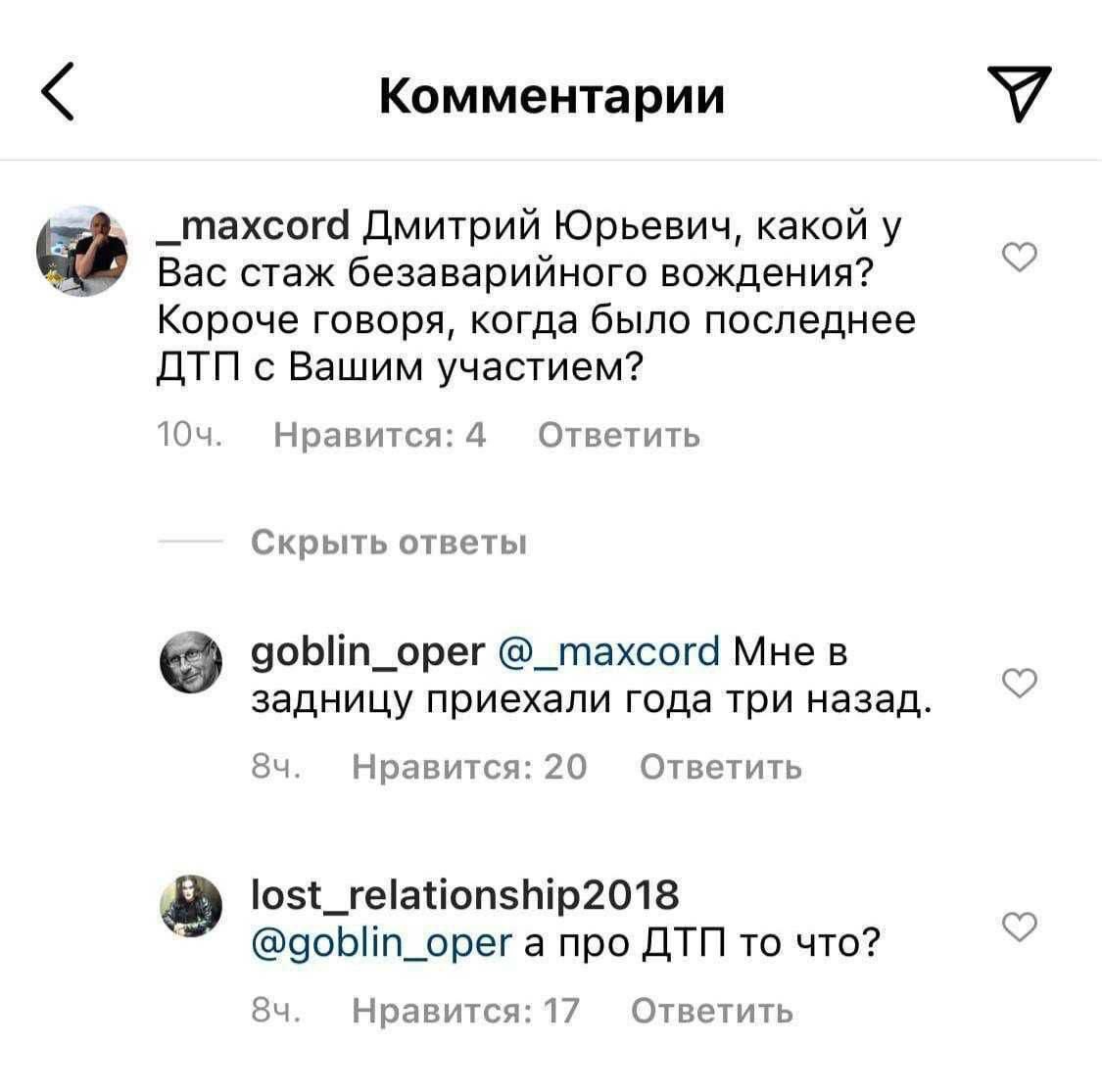Image resolution: width=1102 pixels, height=1092 pixels.
Task: View likes on _maxcord's comment (Нравится: 4)
Action: point(380,434)
